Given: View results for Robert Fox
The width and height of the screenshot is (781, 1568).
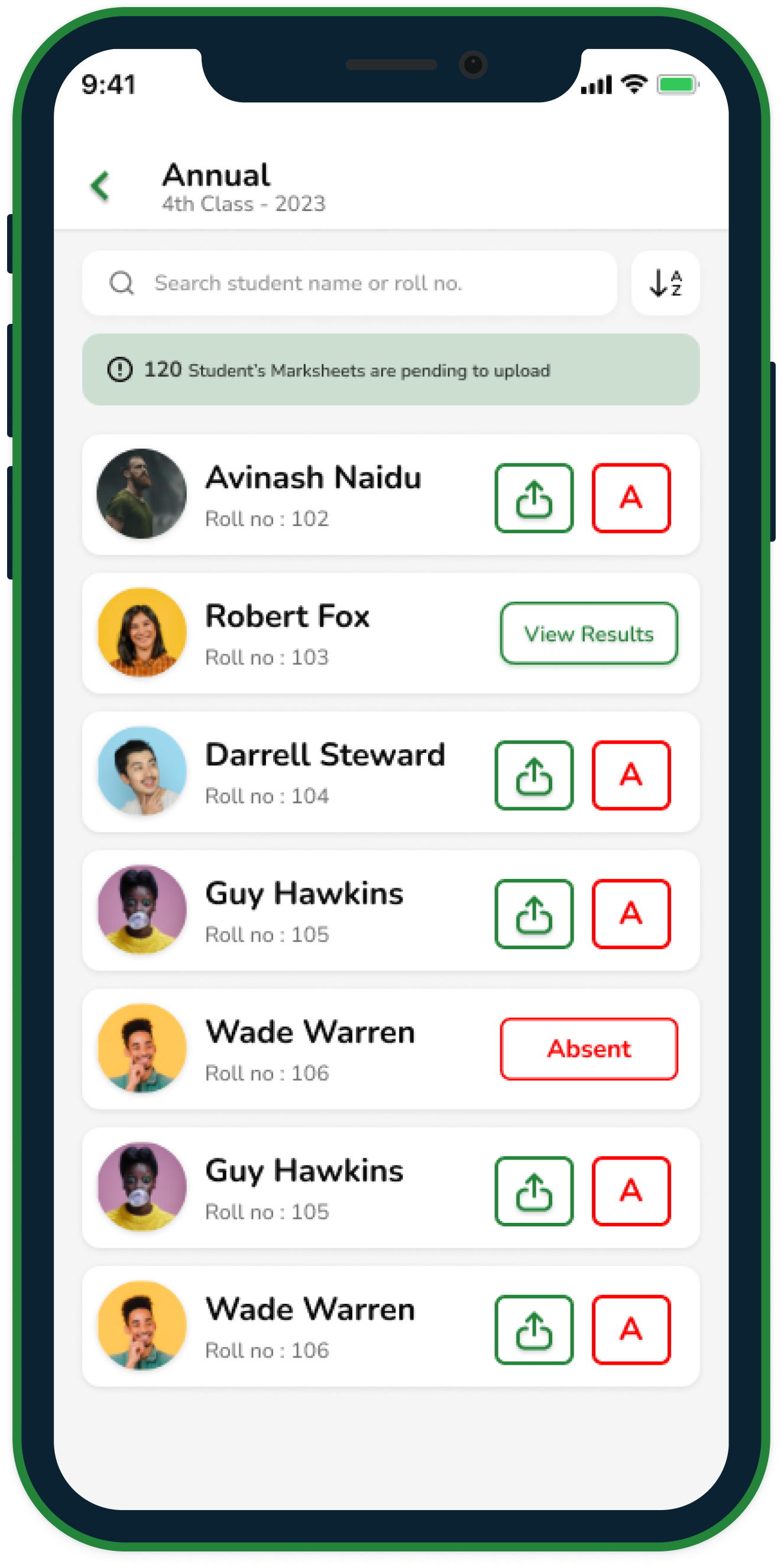Looking at the screenshot, I should click(589, 633).
